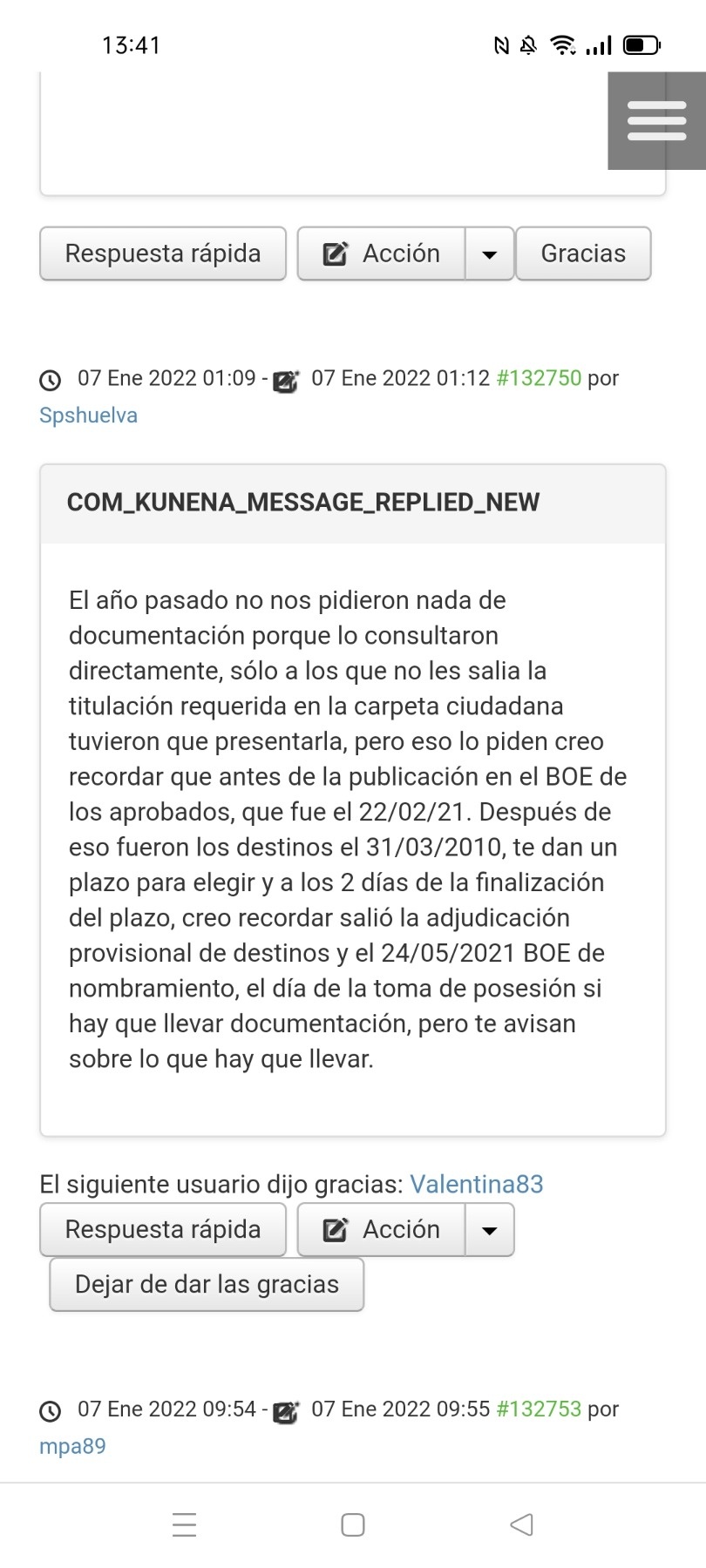Open post link #132750
The image size is (706, 1568).
[x=538, y=378]
